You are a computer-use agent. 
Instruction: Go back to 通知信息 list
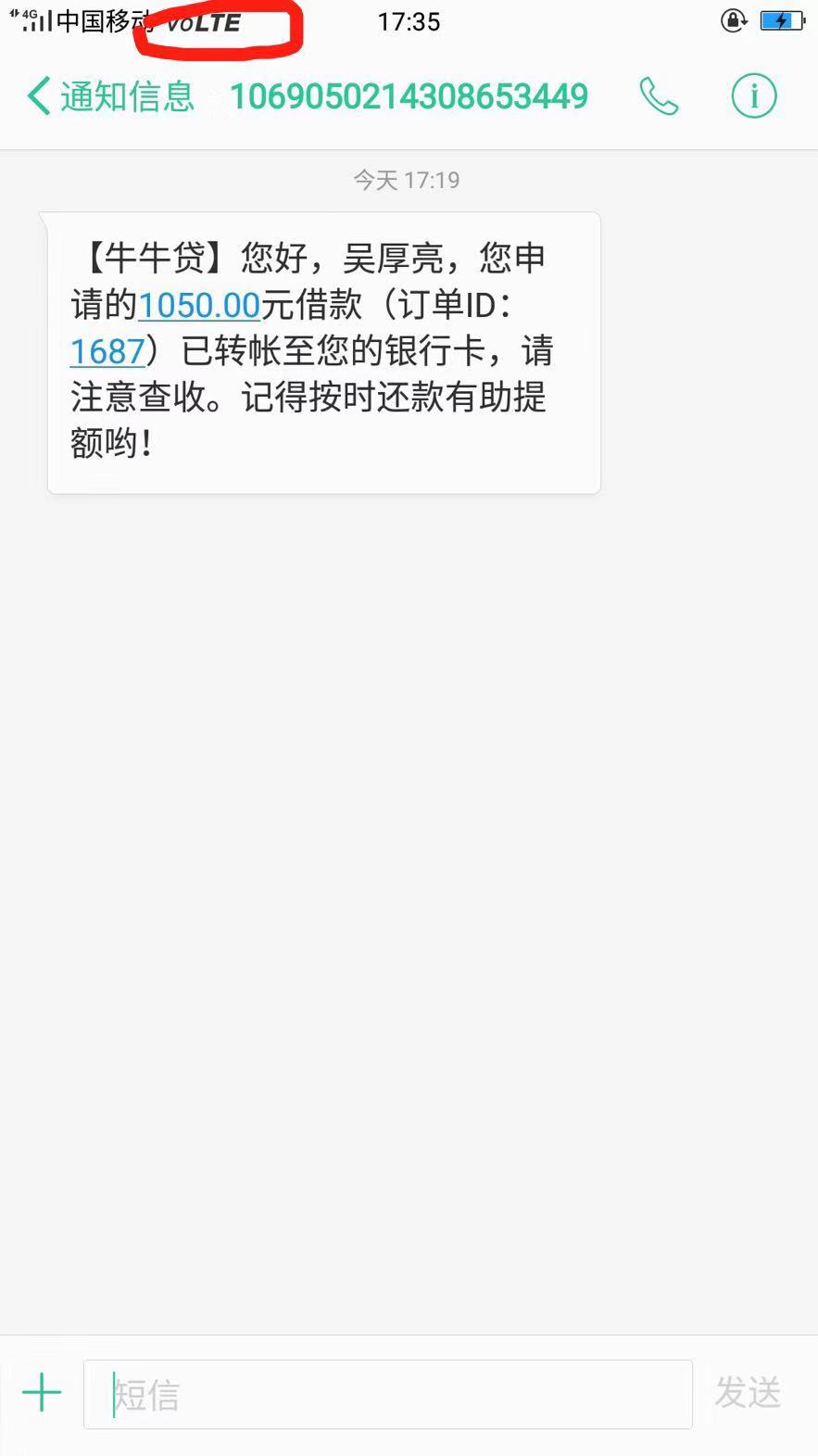coord(110,96)
